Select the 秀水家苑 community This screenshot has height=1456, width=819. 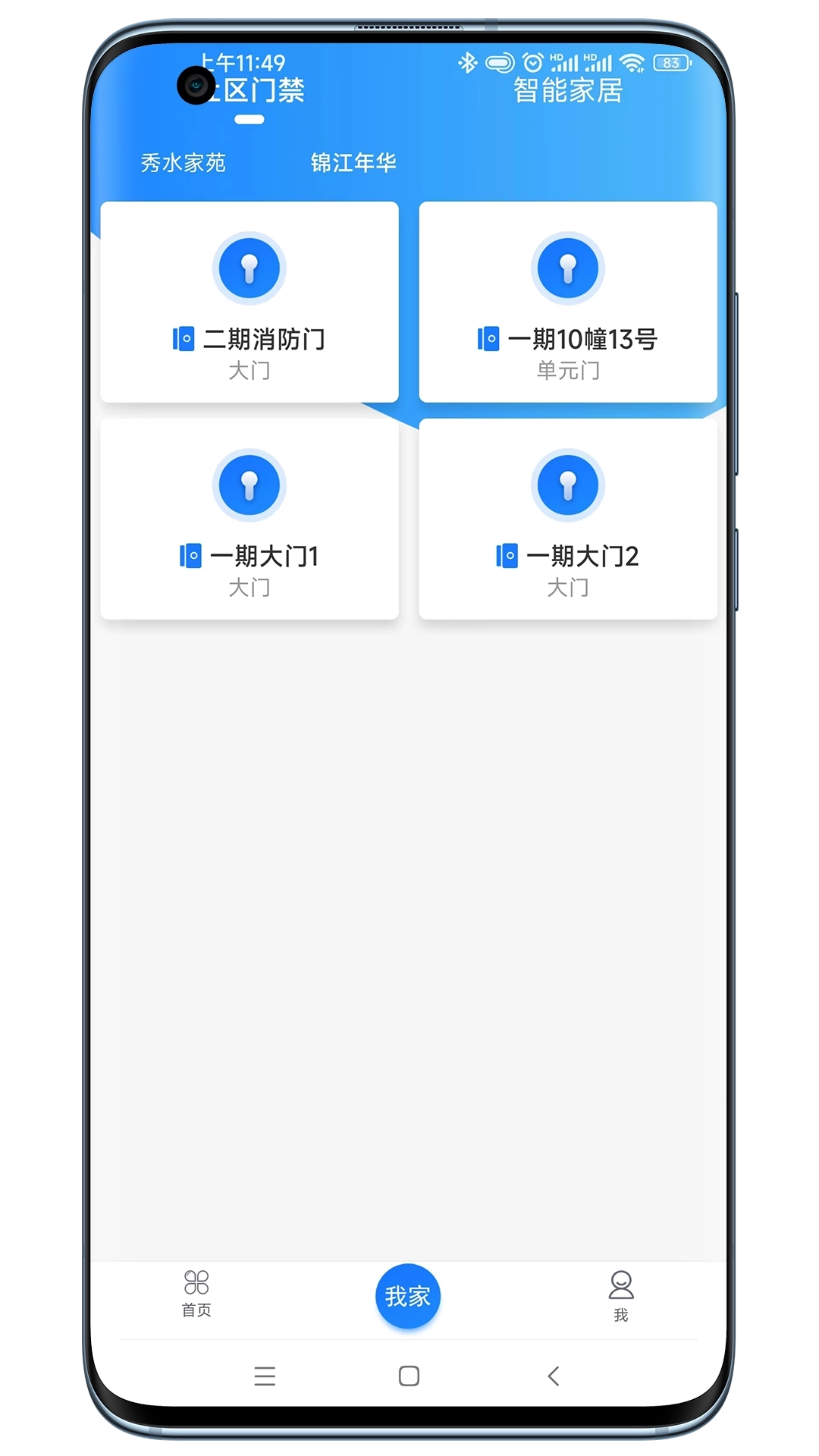coord(183,163)
